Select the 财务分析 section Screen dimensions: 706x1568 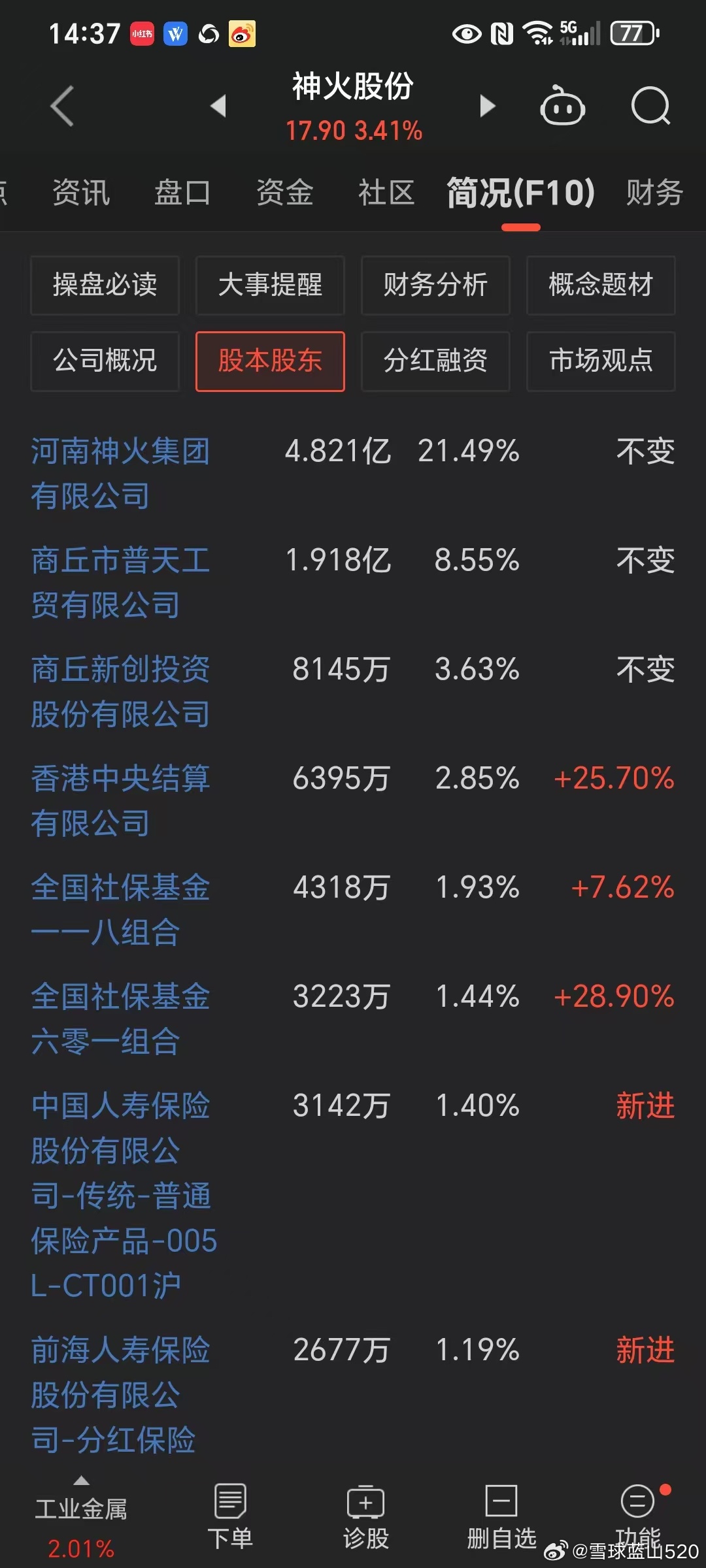point(435,286)
